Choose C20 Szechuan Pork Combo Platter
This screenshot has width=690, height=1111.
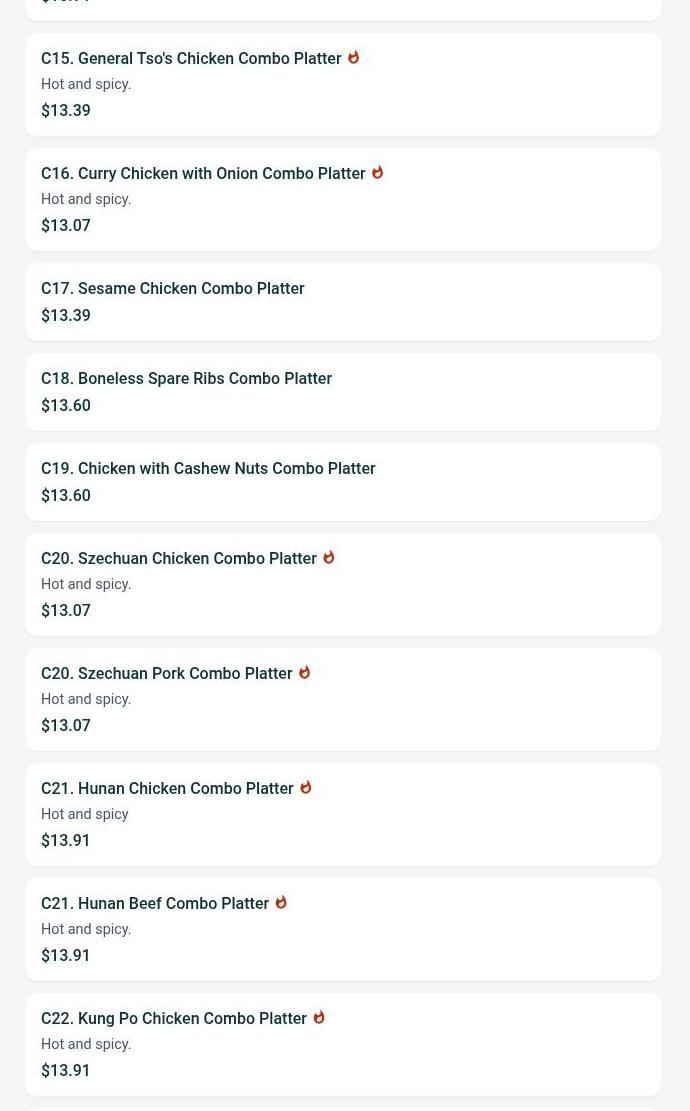click(167, 674)
